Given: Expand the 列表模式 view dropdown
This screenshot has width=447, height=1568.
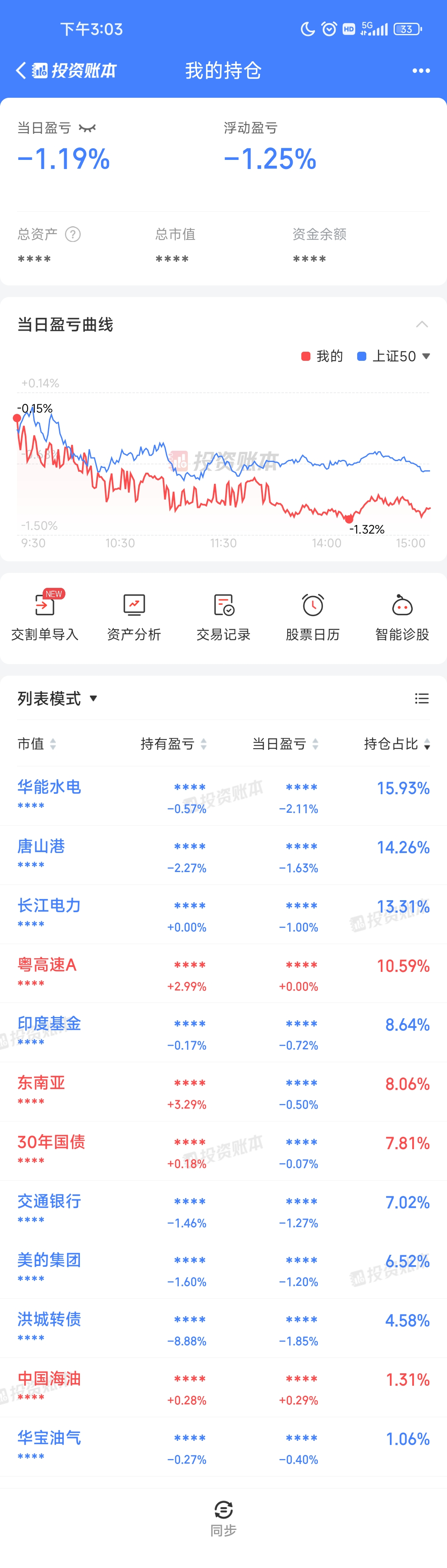Looking at the screenshot, I should coord(58,698).
